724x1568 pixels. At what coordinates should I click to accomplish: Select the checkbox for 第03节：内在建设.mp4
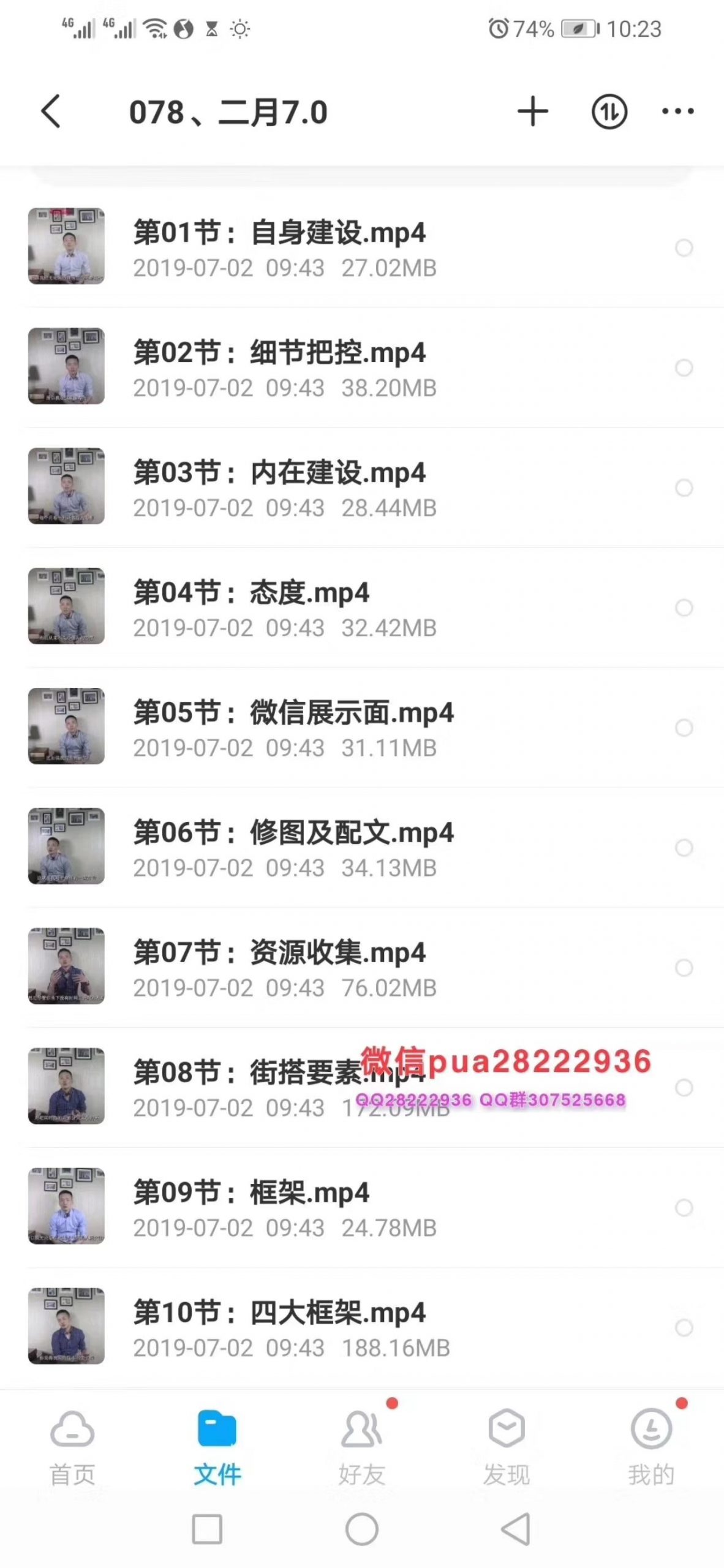(684, 488)
